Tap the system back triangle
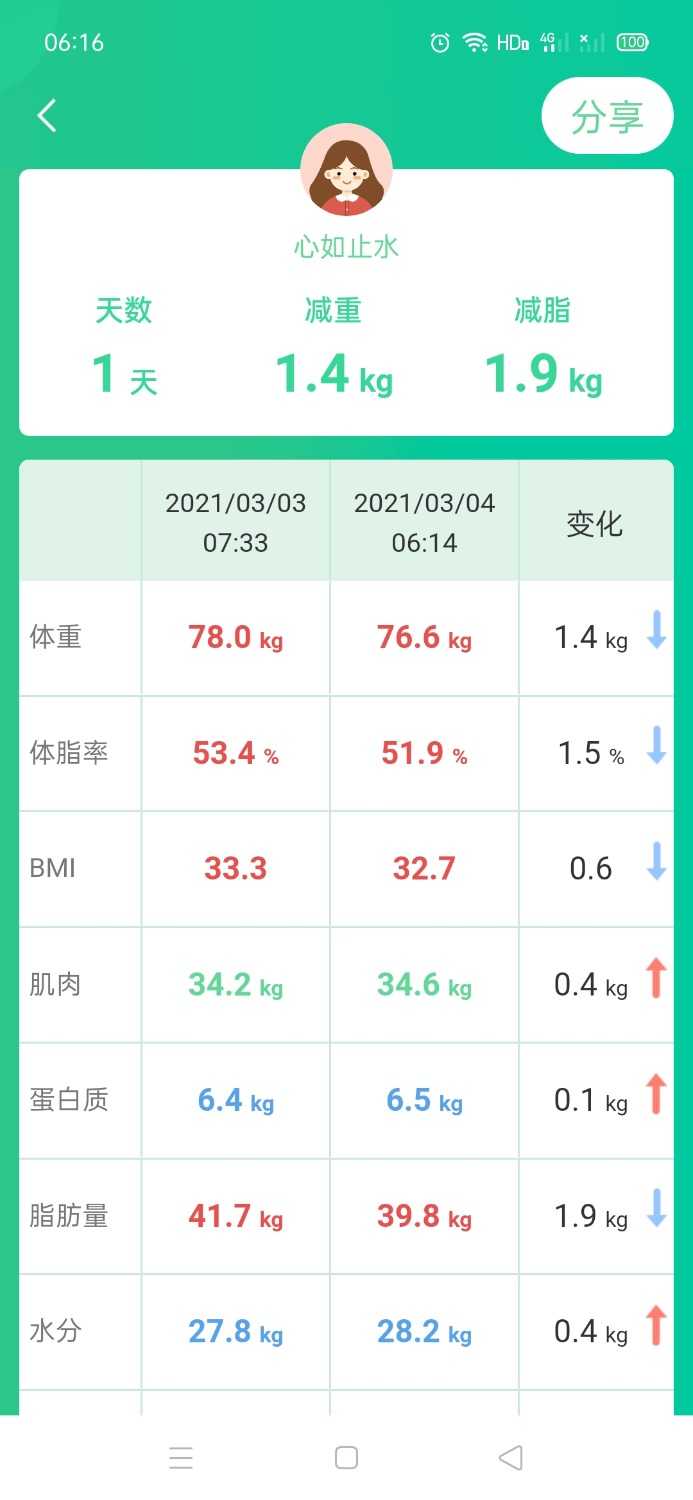Image resolution: width=693 pixels, height=1500 pixels. coord(511,1458)
